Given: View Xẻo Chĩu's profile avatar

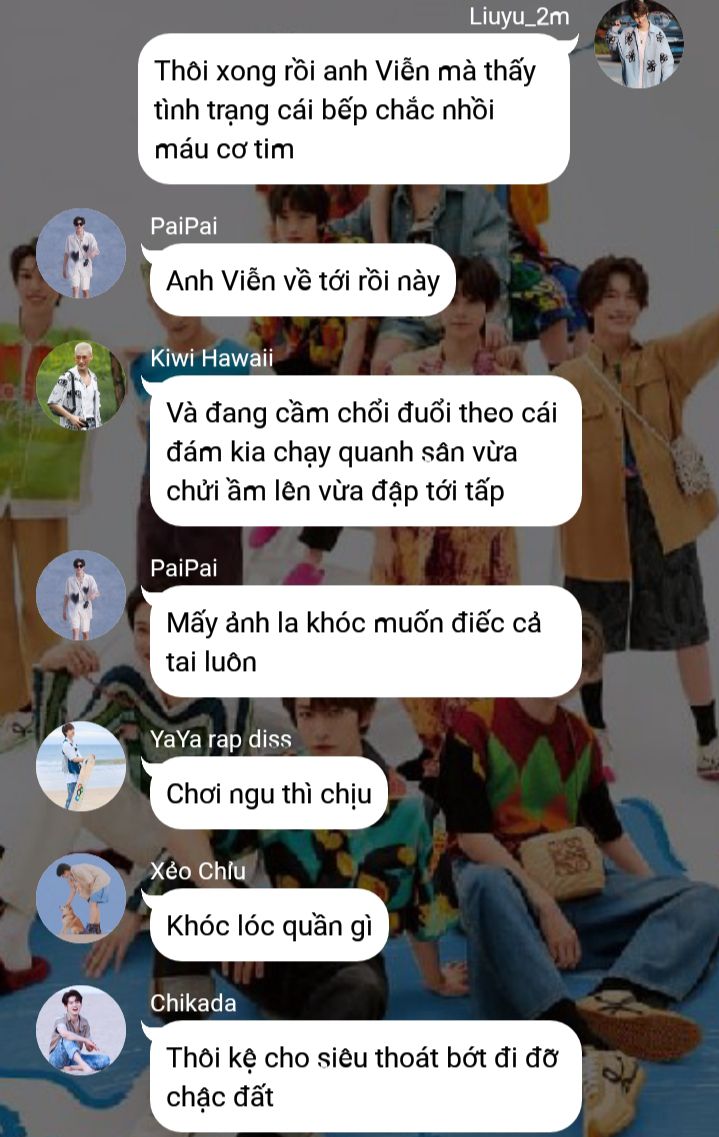Looking at the screenshot, I should click(x=80, y=898).
